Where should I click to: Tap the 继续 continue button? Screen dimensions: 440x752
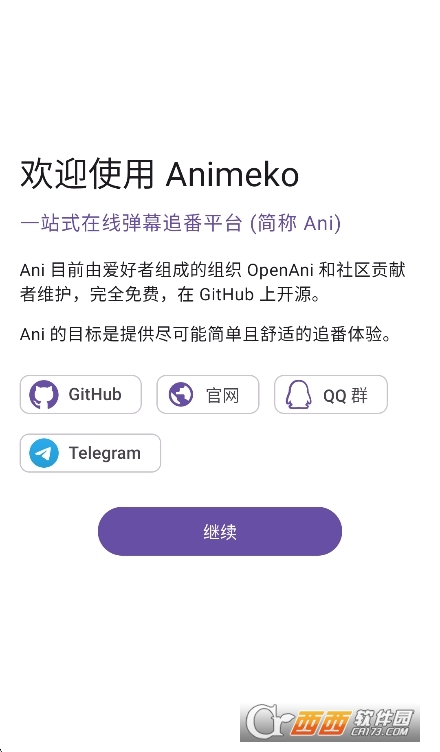pyautogui.click(x=220, y=531)
